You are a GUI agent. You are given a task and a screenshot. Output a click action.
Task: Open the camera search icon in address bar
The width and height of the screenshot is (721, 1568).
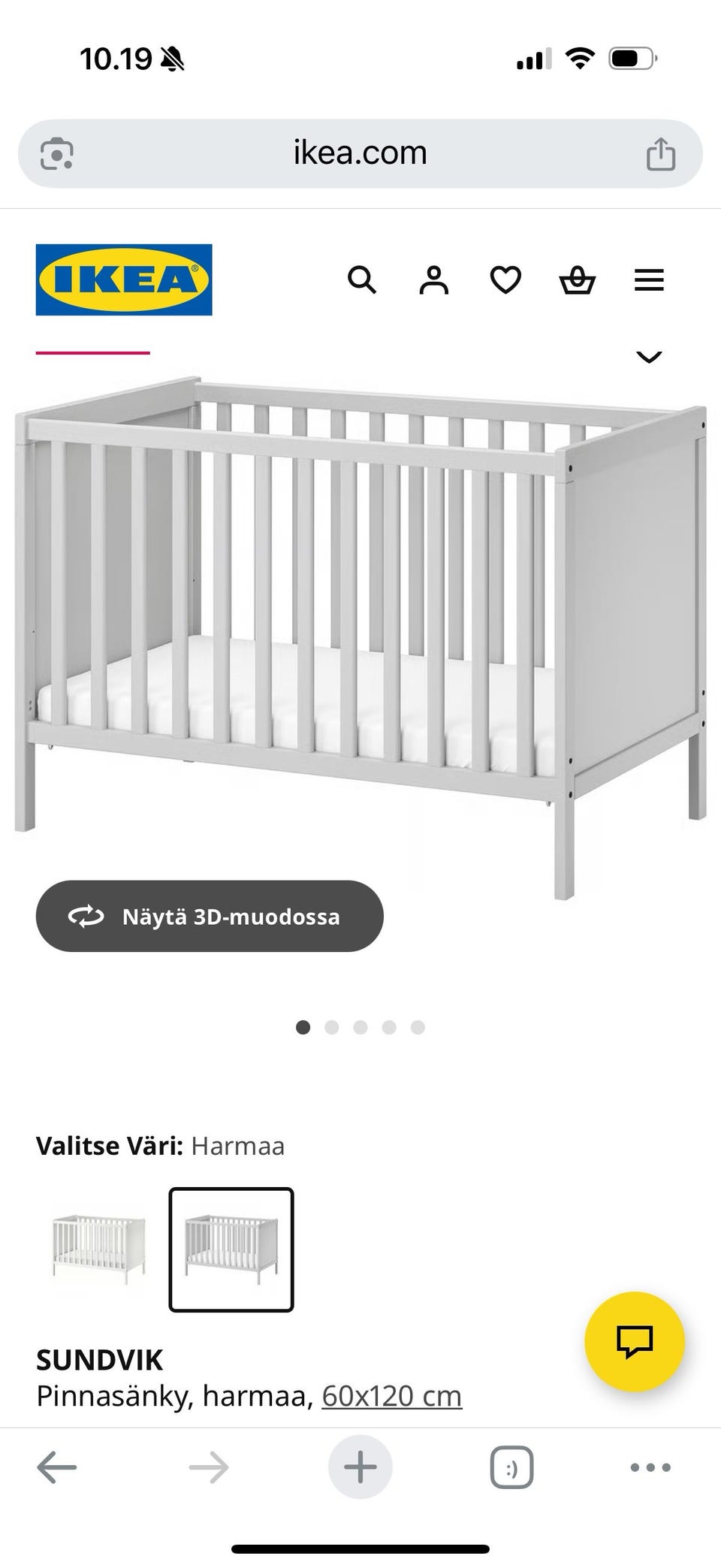tap(57, 154)
